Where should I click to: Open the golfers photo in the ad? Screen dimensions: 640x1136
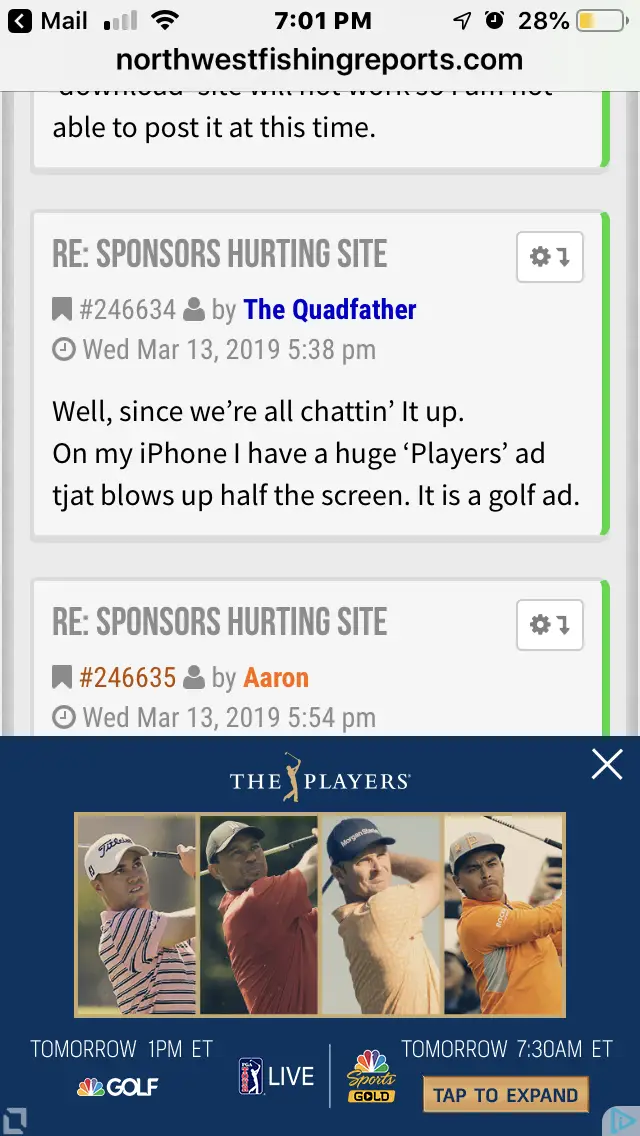click(320, 913)
